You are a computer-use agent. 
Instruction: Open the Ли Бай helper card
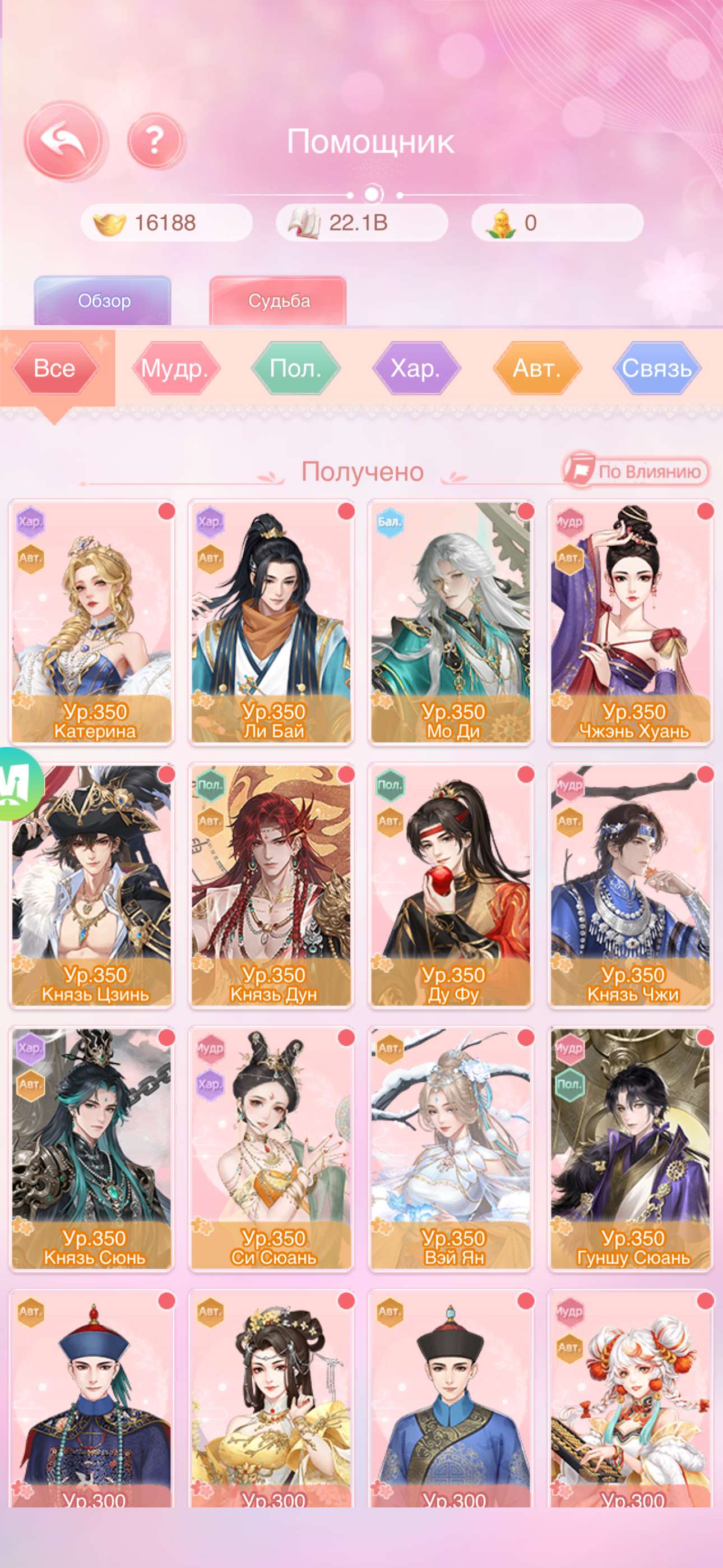coord(271,622)
